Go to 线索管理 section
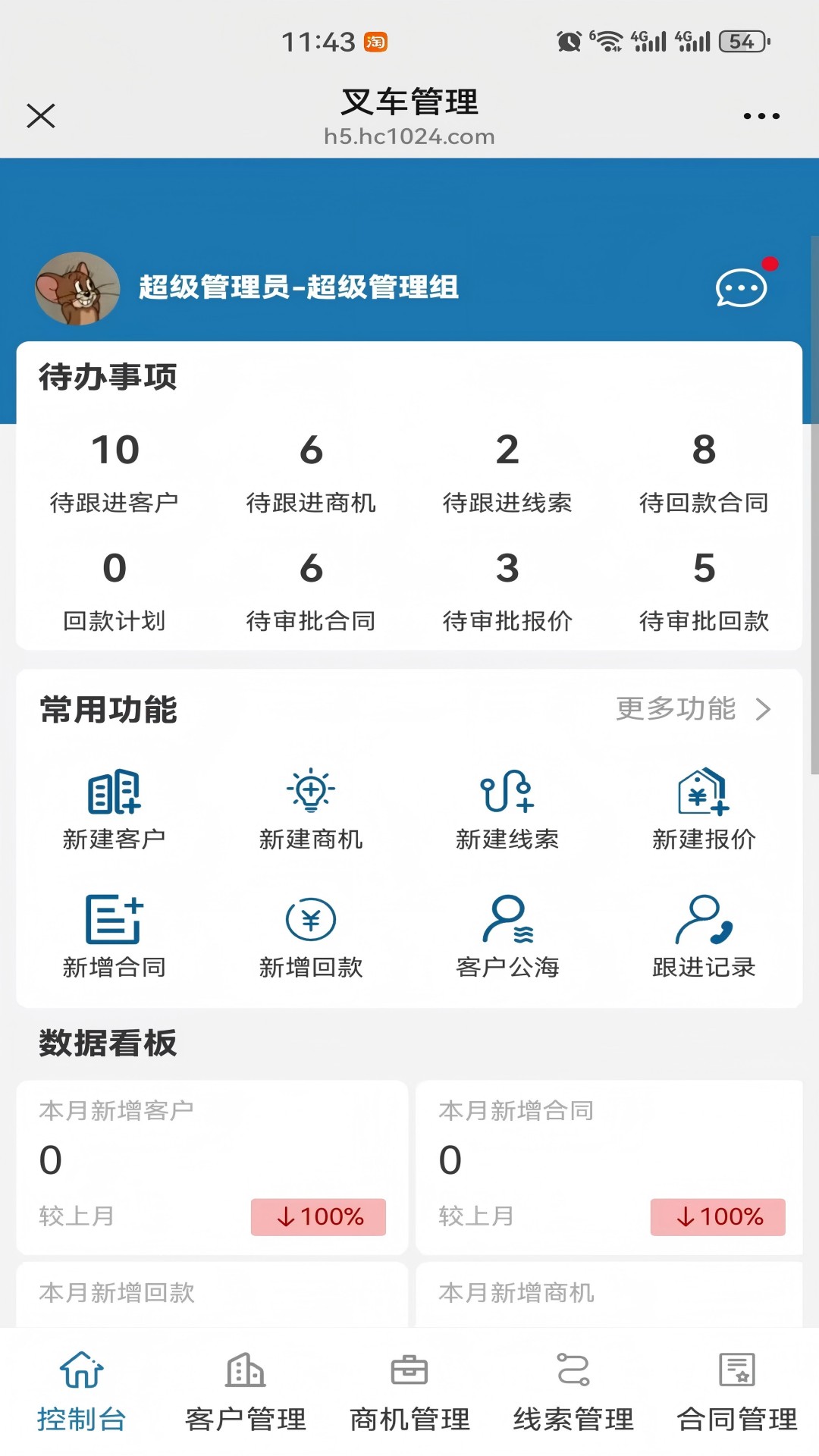 coord(573,1394)
